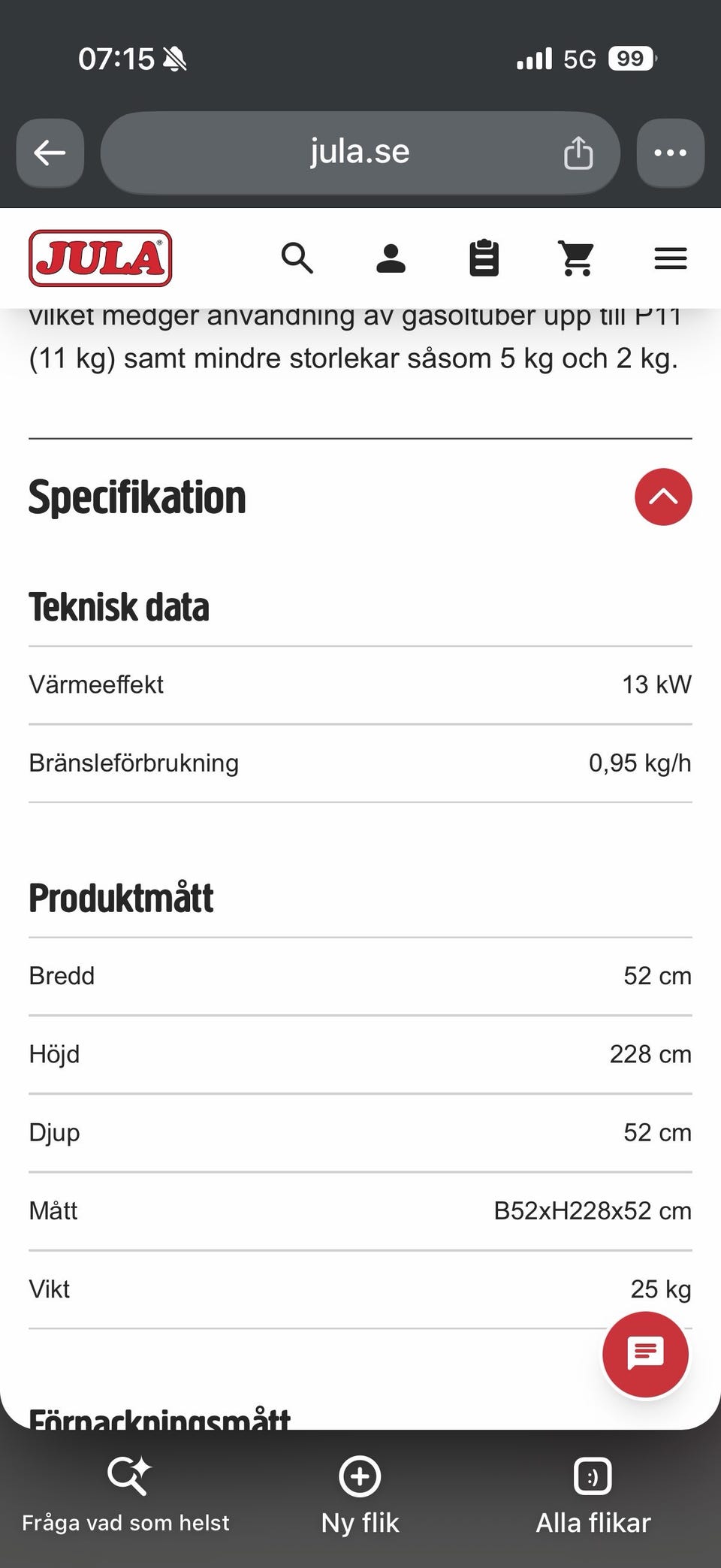Screen dimensions: 721x1568
Task: Open the browser's three-dot menu
Action: (670, 153)
